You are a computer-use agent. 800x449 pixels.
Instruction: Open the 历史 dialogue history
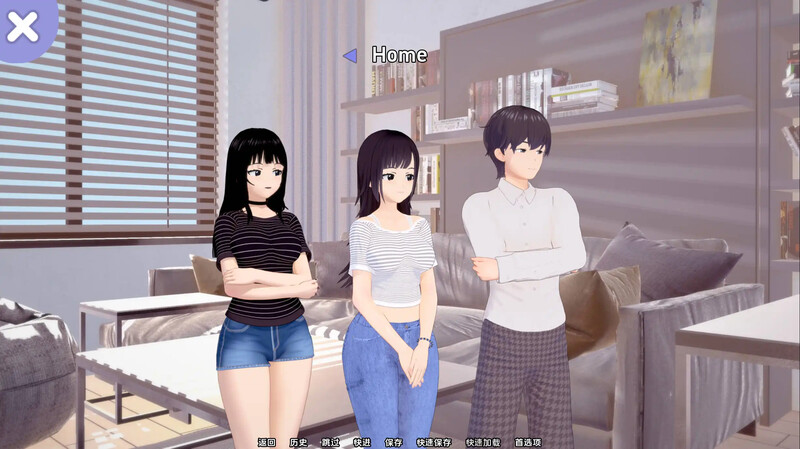click(x=298, y=442)
